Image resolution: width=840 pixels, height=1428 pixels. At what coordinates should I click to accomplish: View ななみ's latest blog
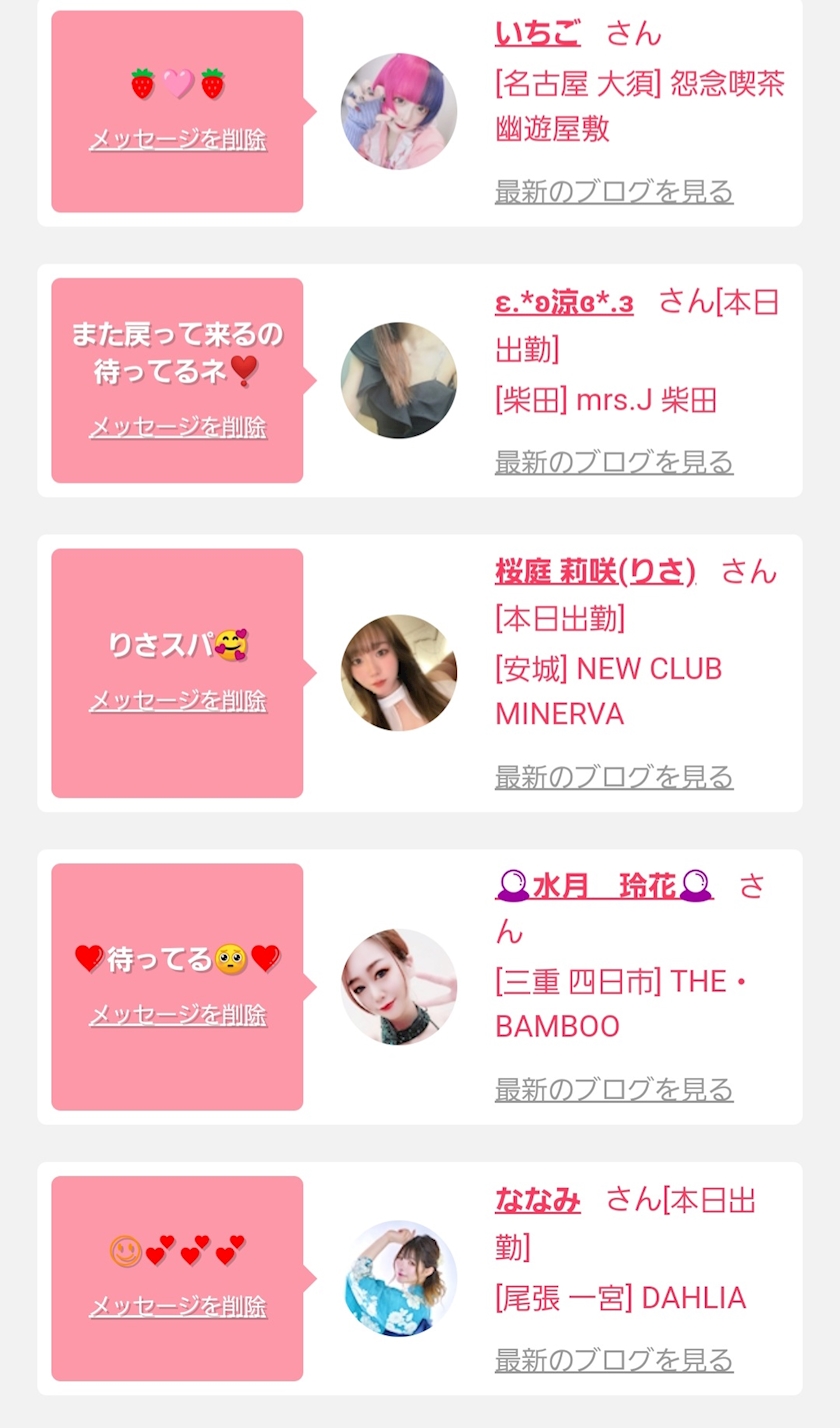tap(614, 1360)
